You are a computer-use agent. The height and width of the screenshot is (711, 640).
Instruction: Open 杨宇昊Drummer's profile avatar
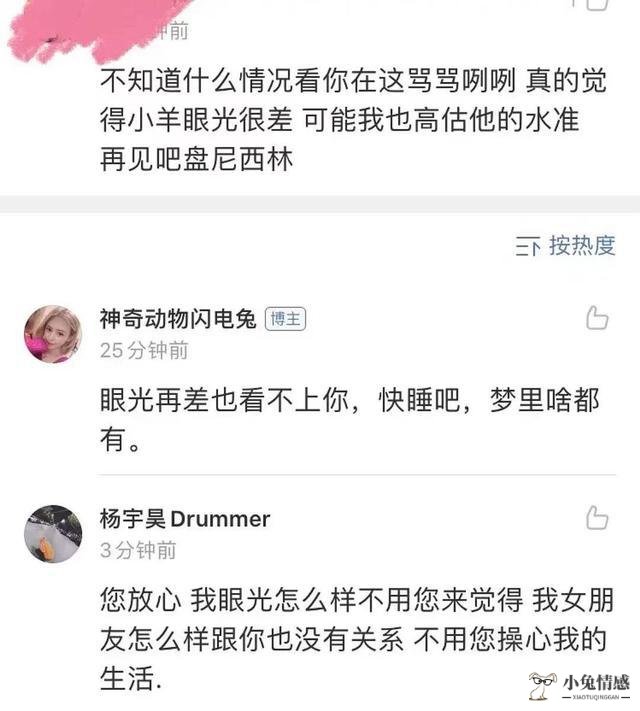click(52, 534)
